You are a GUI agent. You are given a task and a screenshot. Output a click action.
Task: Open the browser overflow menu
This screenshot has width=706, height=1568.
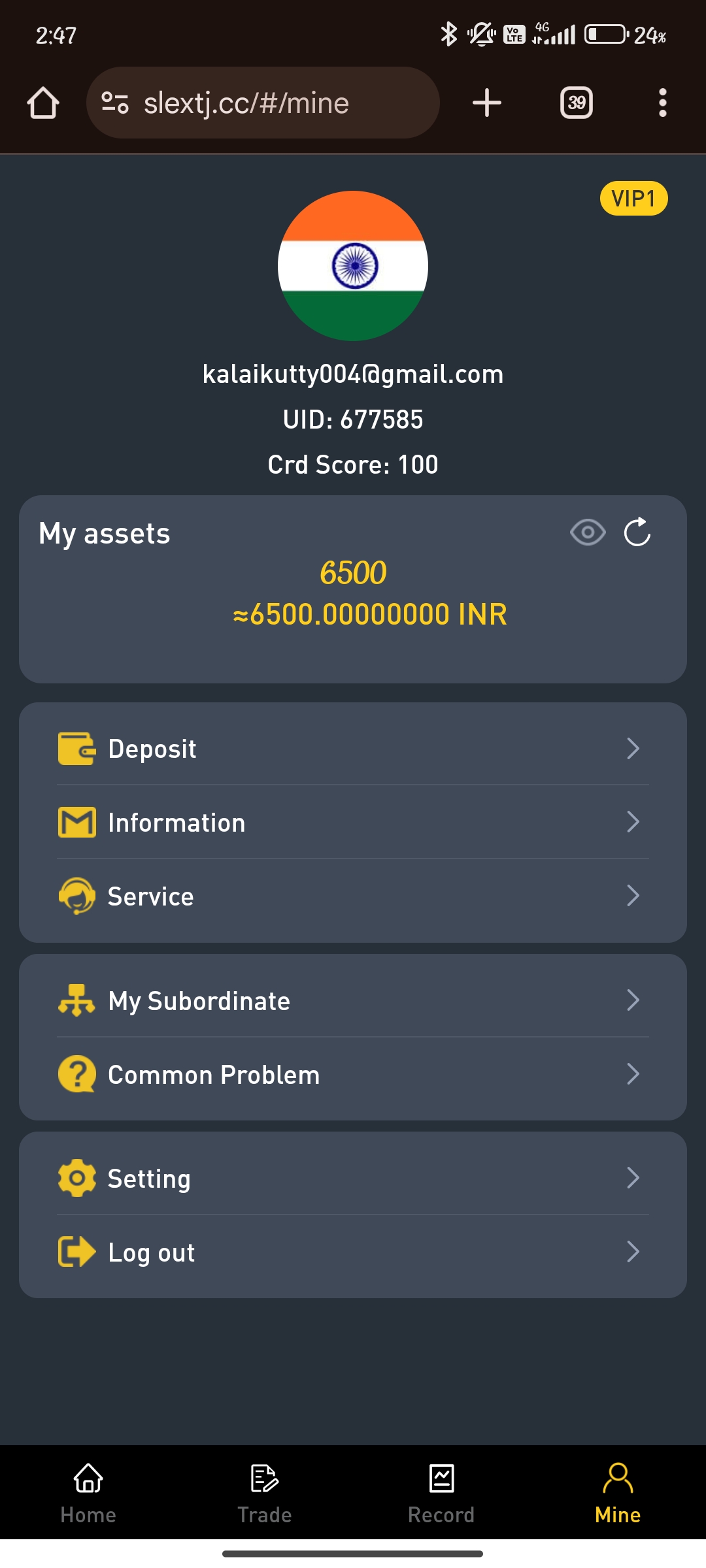tap(663, 103)
